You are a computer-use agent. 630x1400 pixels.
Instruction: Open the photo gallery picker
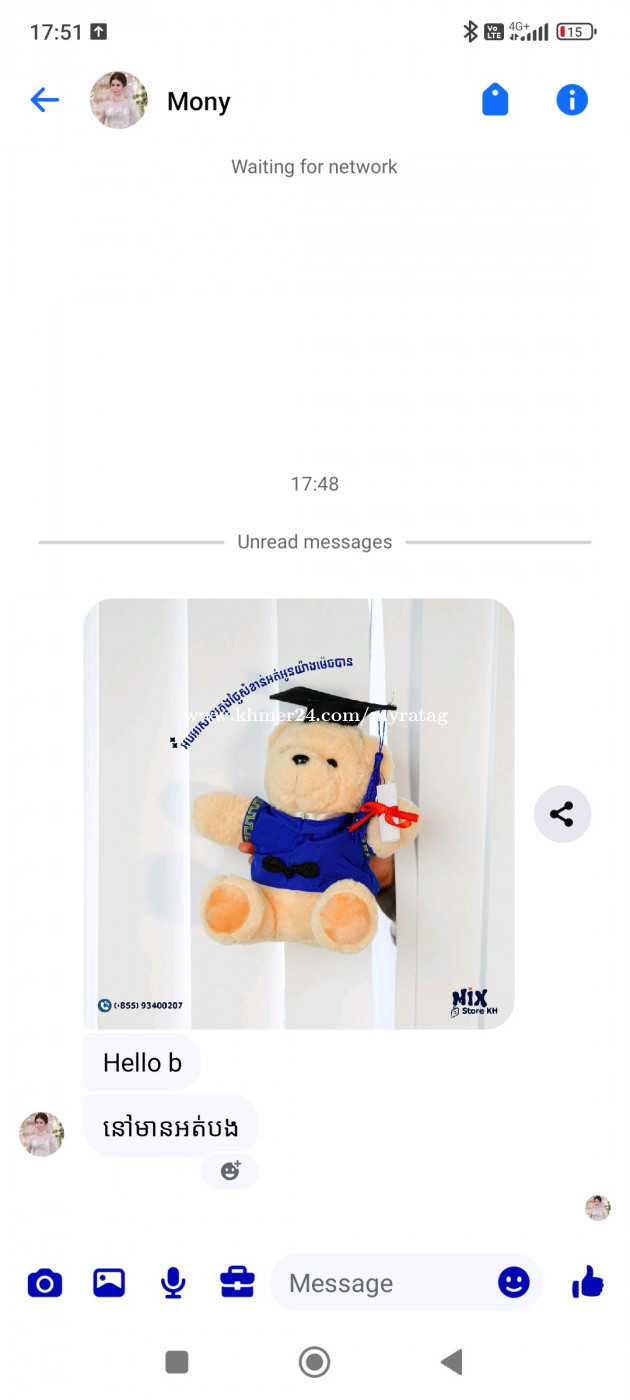[109, 1282]
